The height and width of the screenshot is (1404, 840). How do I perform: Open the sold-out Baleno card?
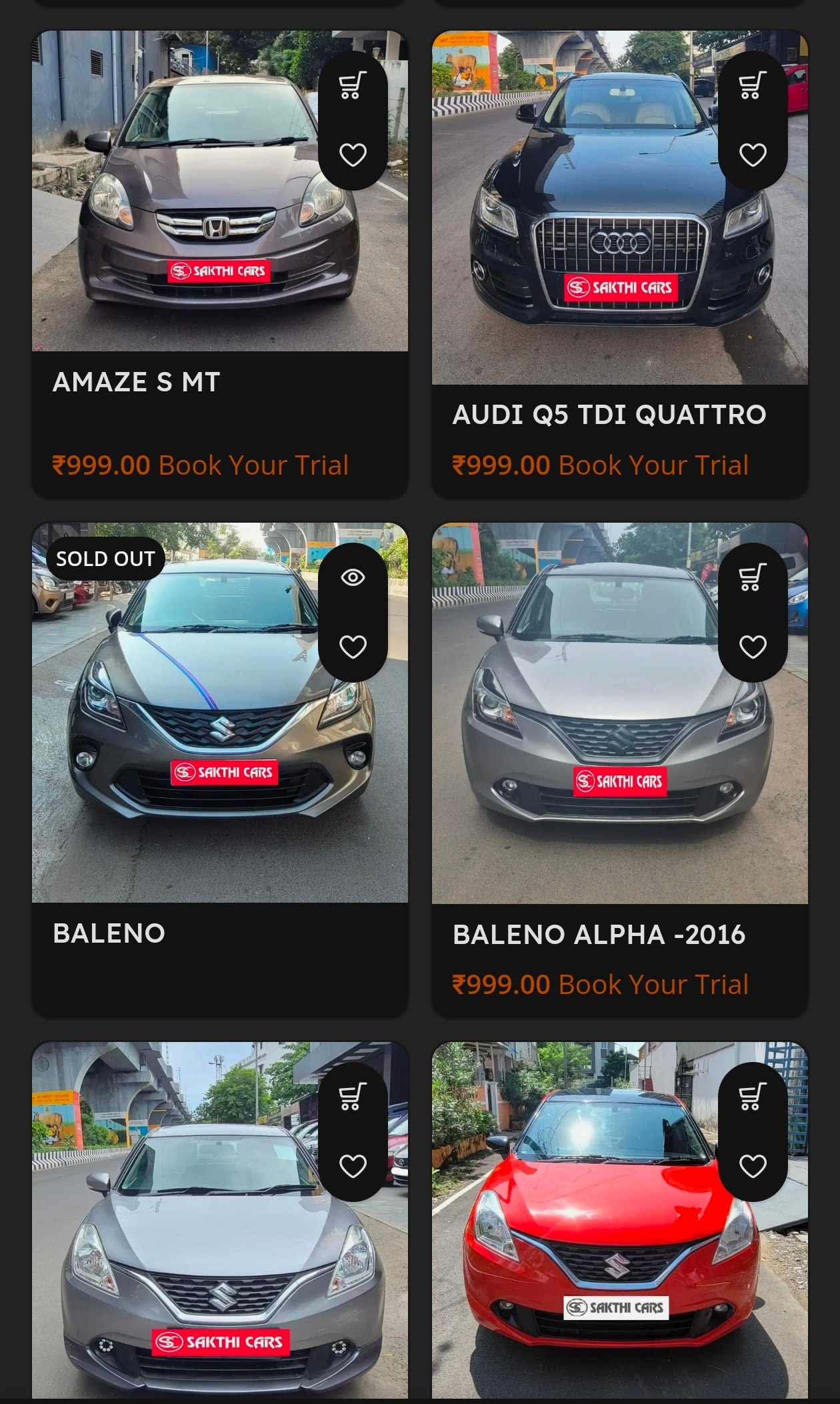[109, 933]
